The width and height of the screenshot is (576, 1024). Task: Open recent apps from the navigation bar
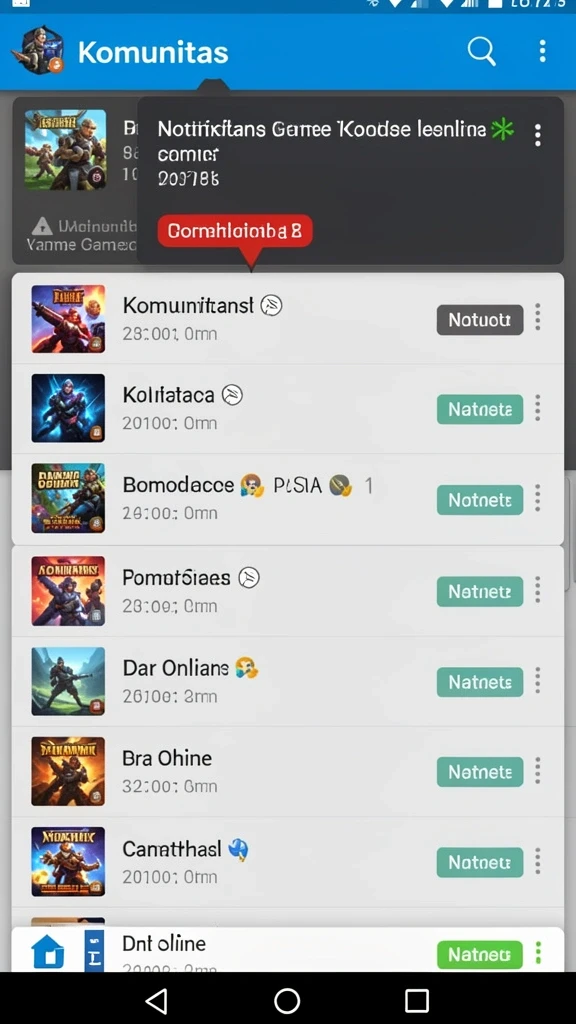pos(417,1000)
